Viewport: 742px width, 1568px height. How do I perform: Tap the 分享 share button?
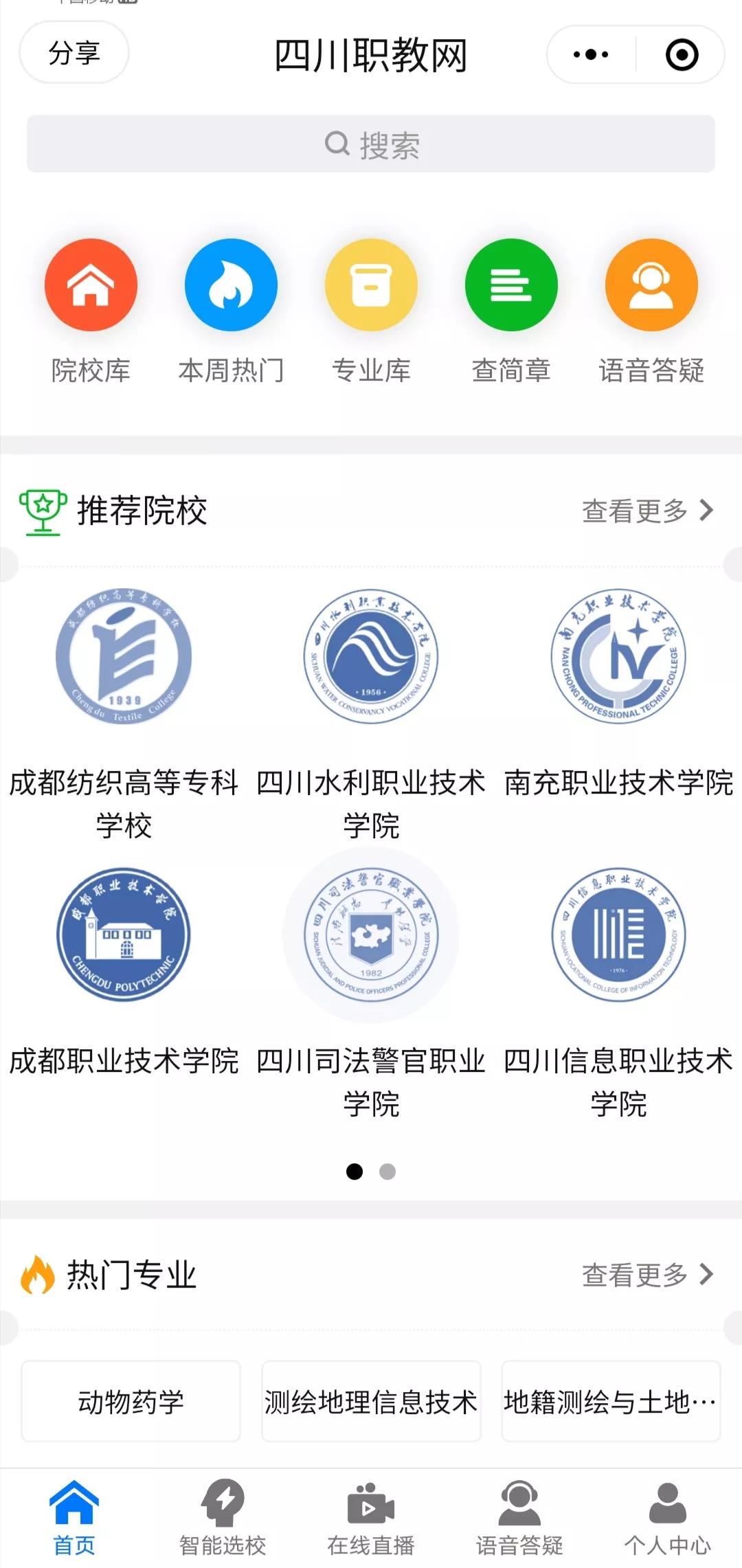(74, 53)
